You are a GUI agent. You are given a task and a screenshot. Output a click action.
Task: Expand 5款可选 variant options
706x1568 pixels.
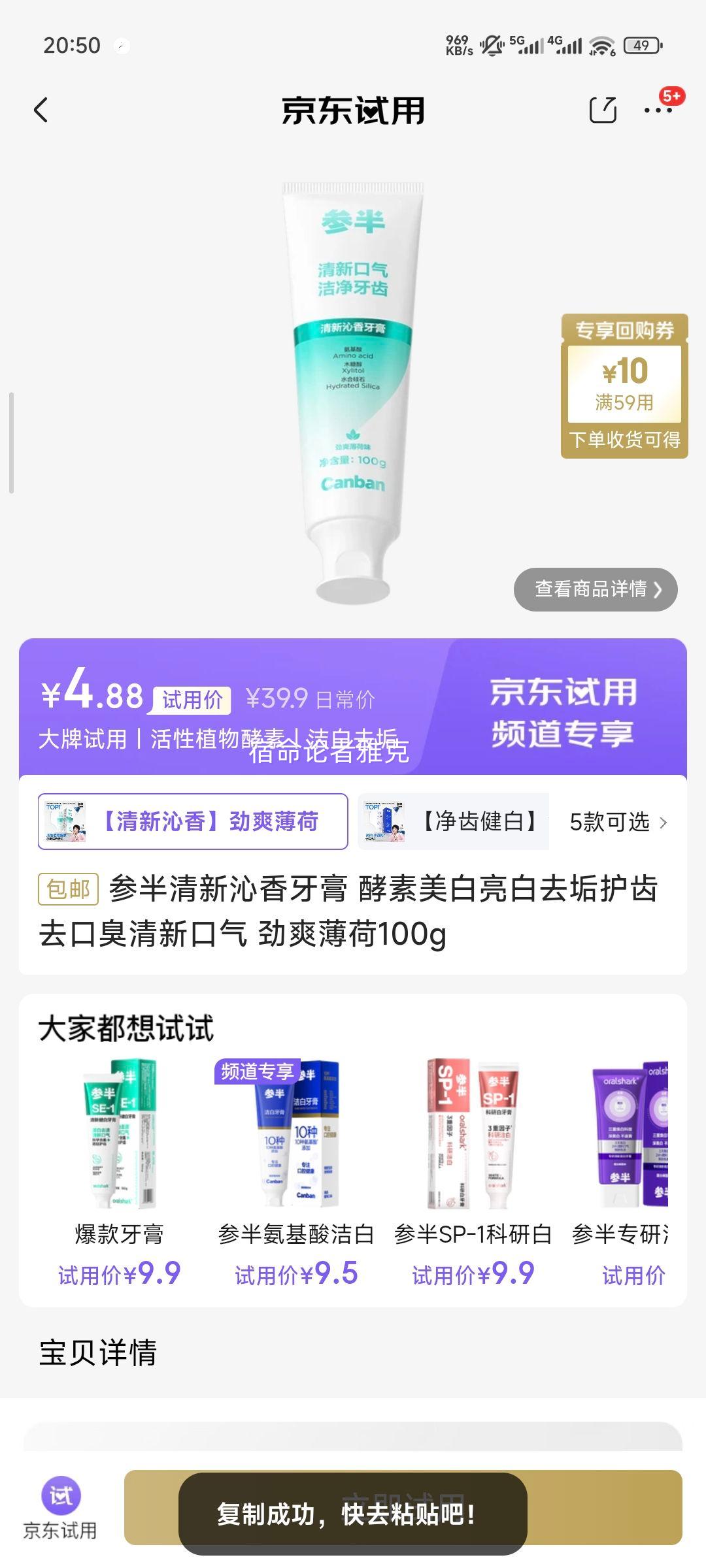click(618, 822)
